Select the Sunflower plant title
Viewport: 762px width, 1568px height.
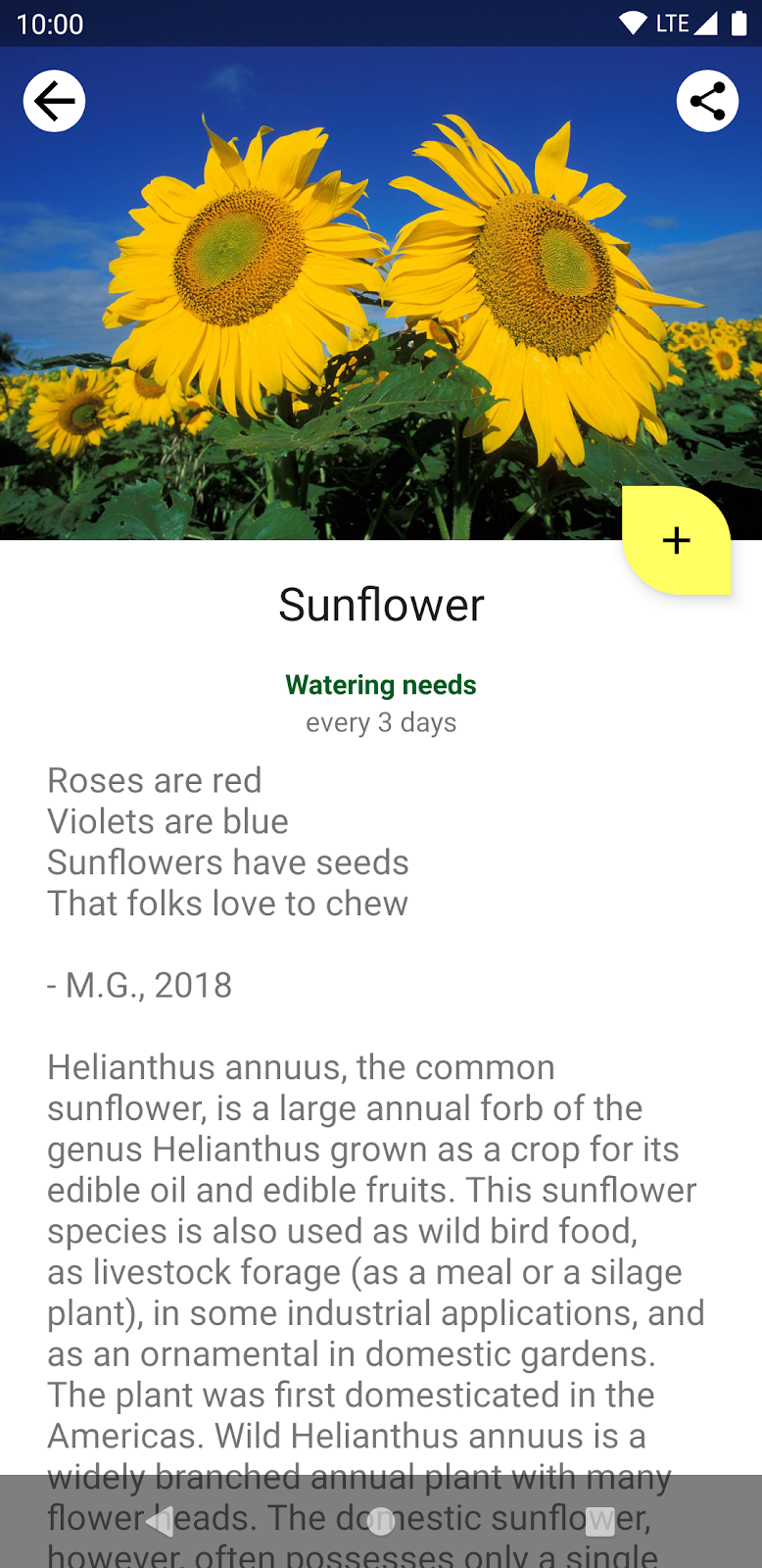(x=380, y=605)
